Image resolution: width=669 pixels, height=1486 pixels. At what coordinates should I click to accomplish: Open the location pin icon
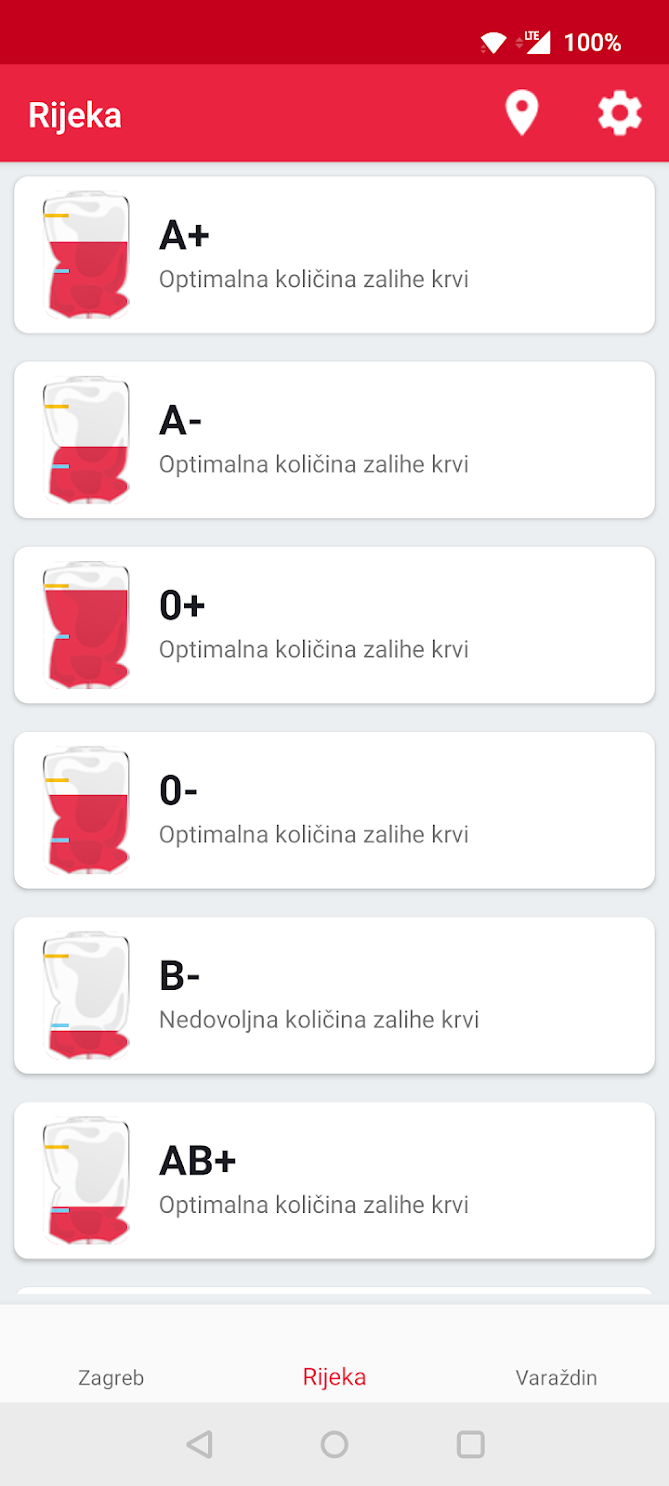(x=521, y=114)
